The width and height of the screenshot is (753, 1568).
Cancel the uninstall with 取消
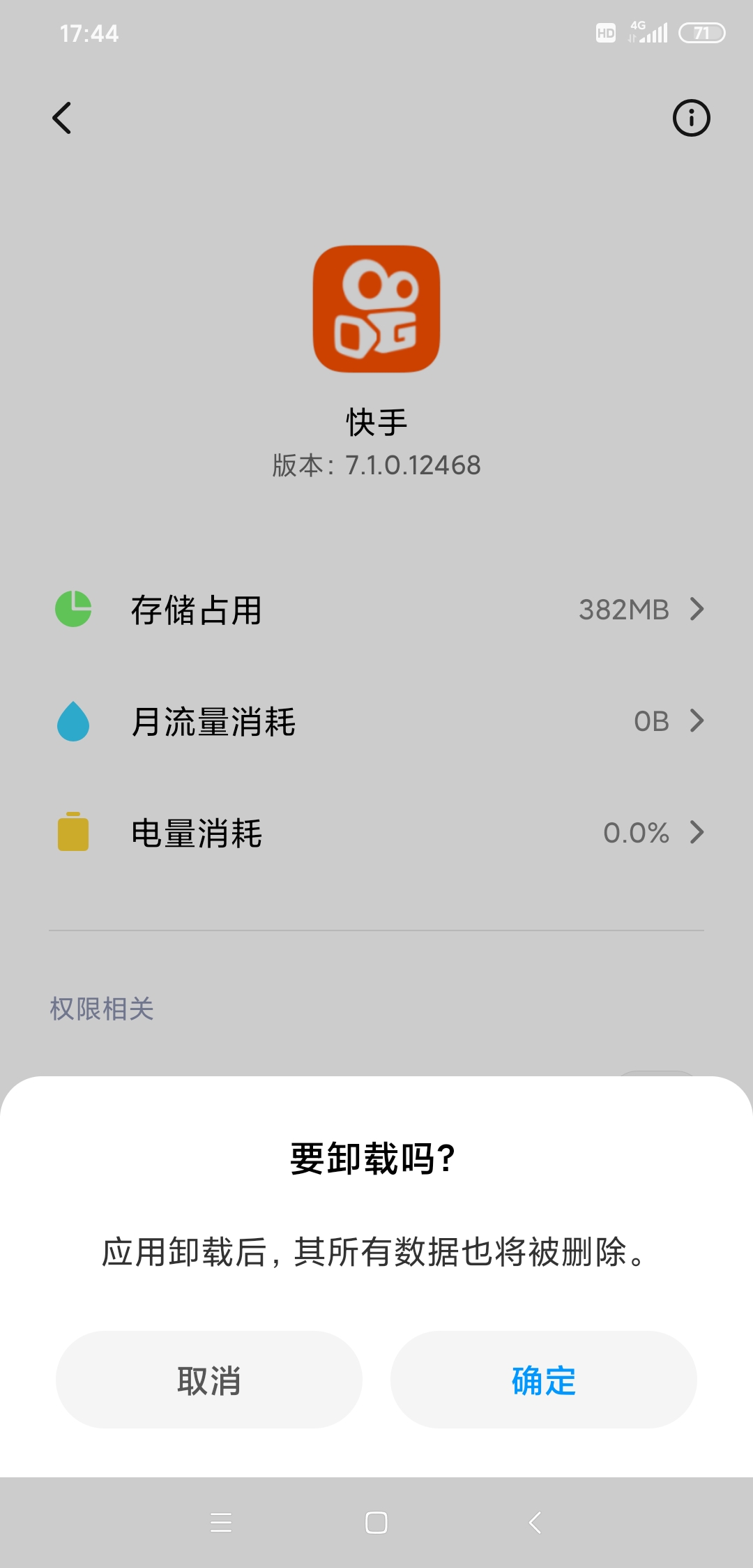(208, 1380)
